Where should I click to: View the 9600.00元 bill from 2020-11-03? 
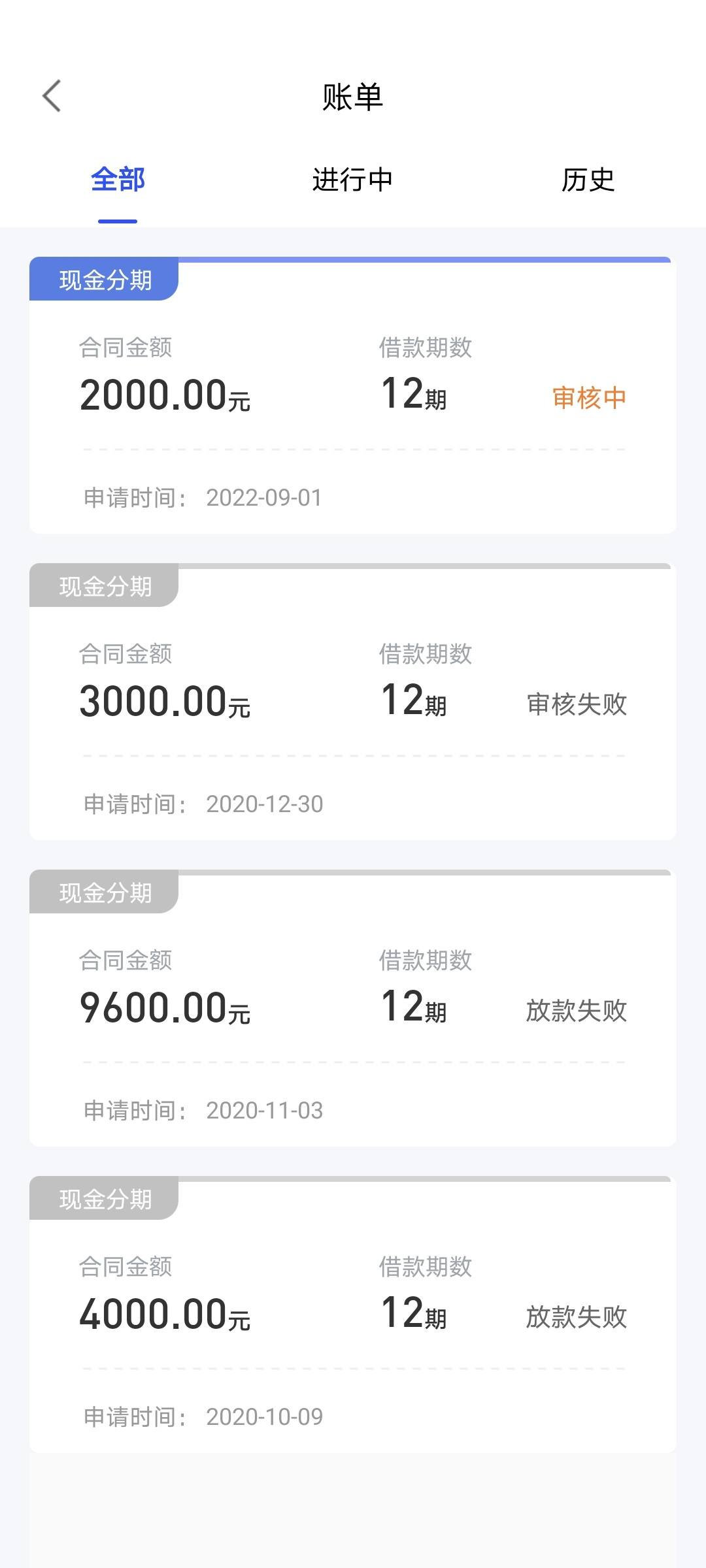point(353,1008)
